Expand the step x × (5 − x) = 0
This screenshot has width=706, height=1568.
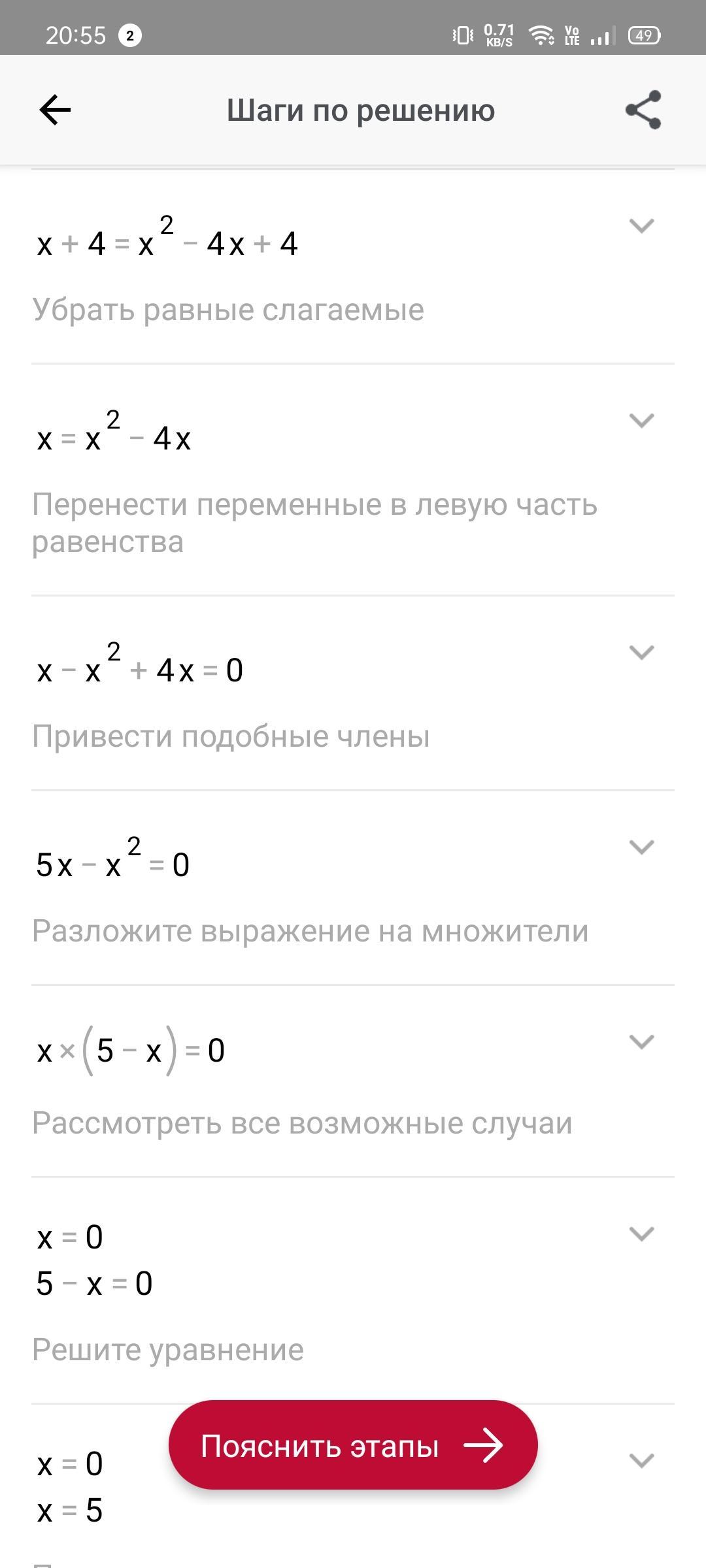[x=641, y=1041]
